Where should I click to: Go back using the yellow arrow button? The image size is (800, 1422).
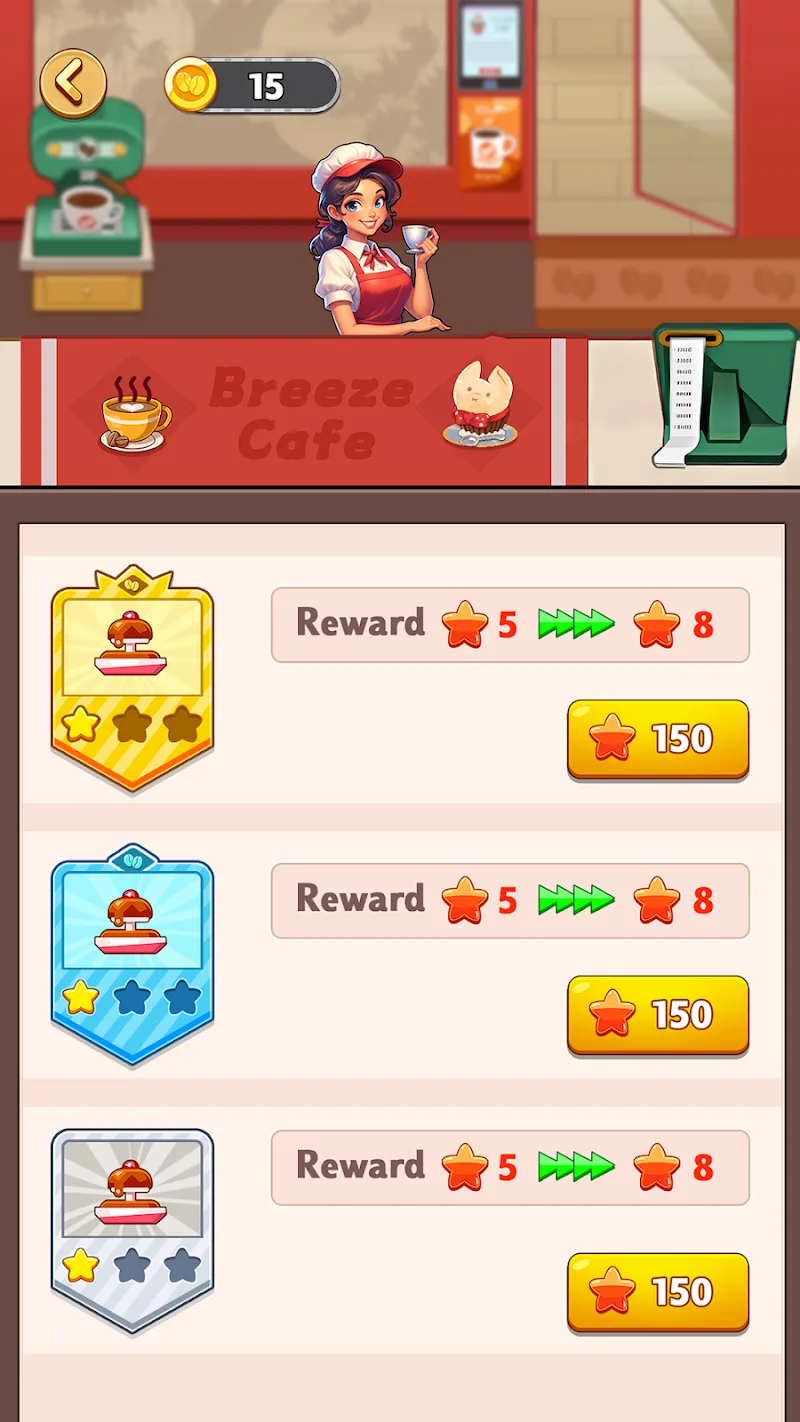pos(73,83)
